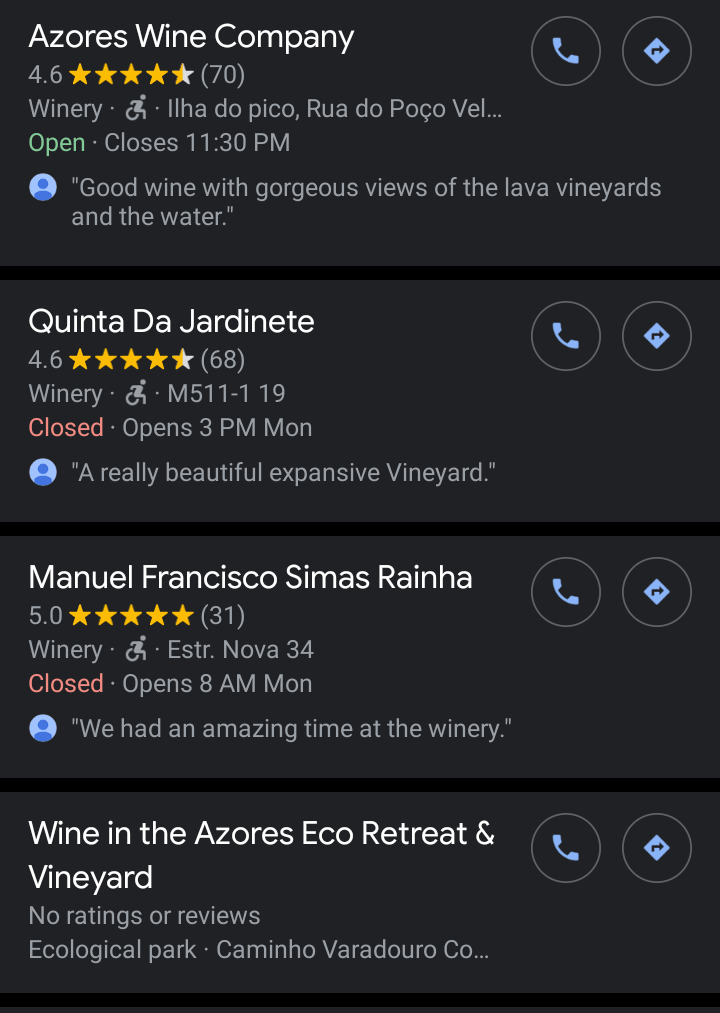720x1013 pixels.
Task: Call Azores Wine Company
Action: tap(565, 51)
